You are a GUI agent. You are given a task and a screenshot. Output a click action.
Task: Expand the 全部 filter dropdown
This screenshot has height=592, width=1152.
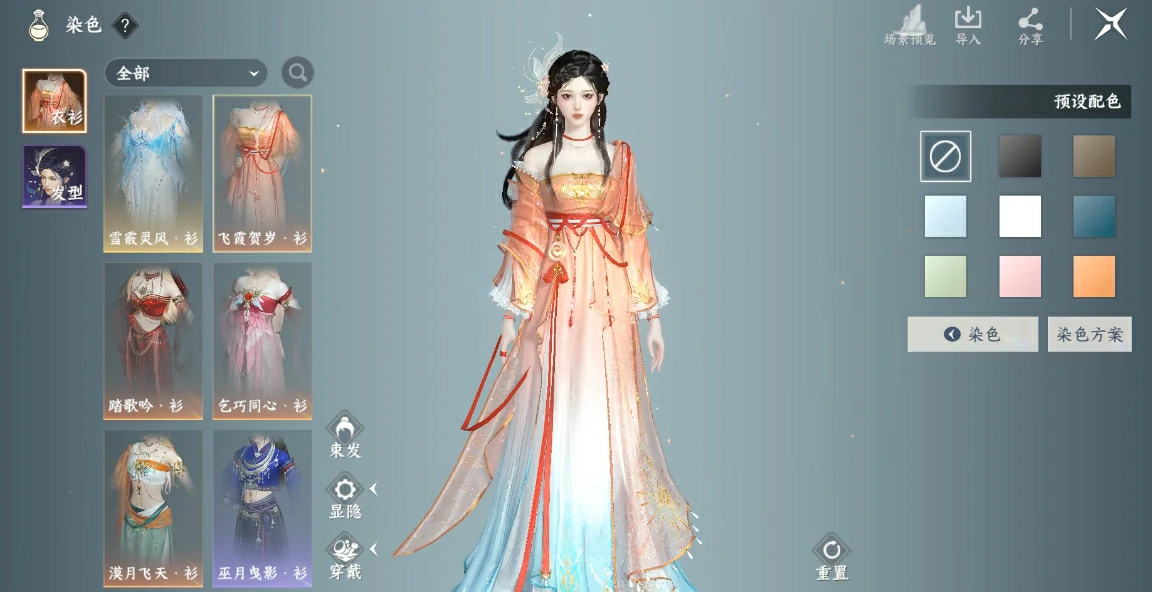186,73
